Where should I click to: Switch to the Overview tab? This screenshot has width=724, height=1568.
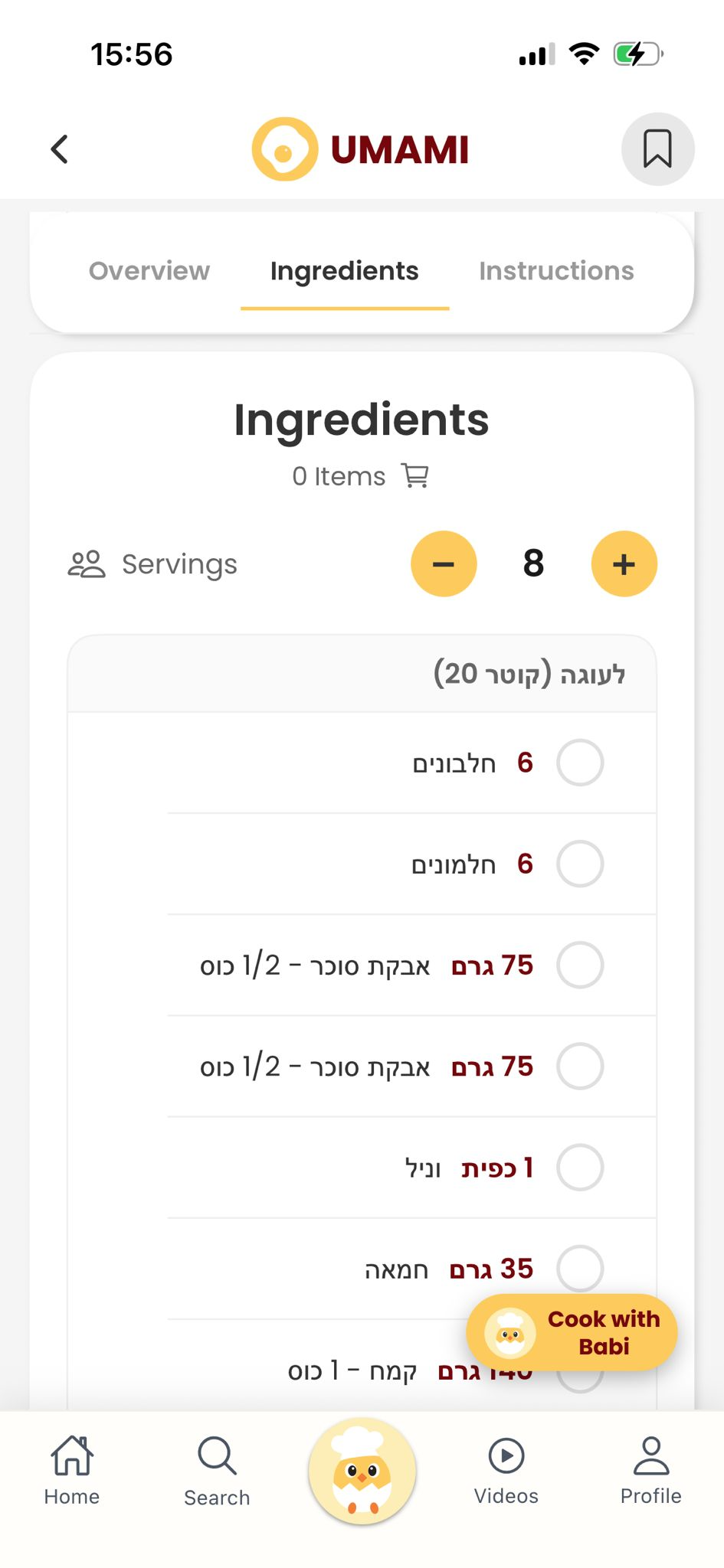(x=149, y=271)
